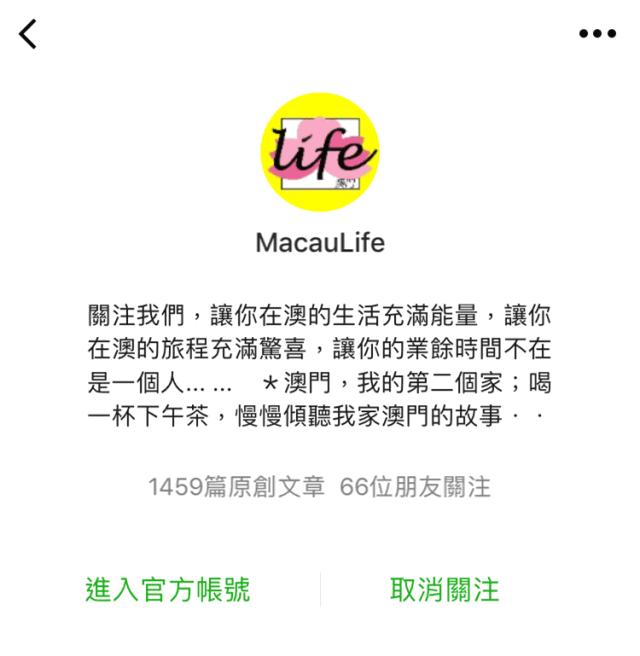Unfollow MacauLife via 取消關注
The width and height of the screenshot is (640, 656).
444,589
